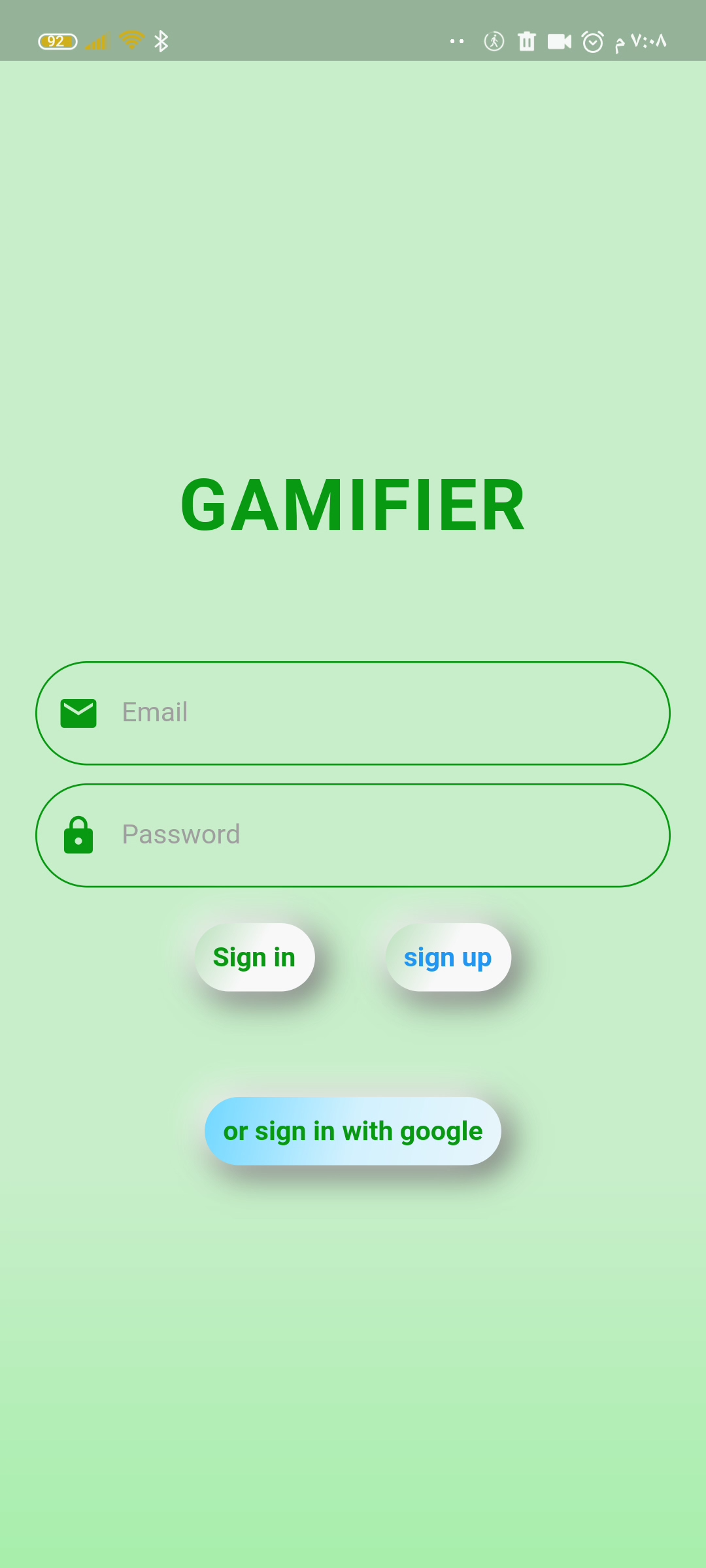Select the screen recording icon in status bar

(x=559, y=41)
